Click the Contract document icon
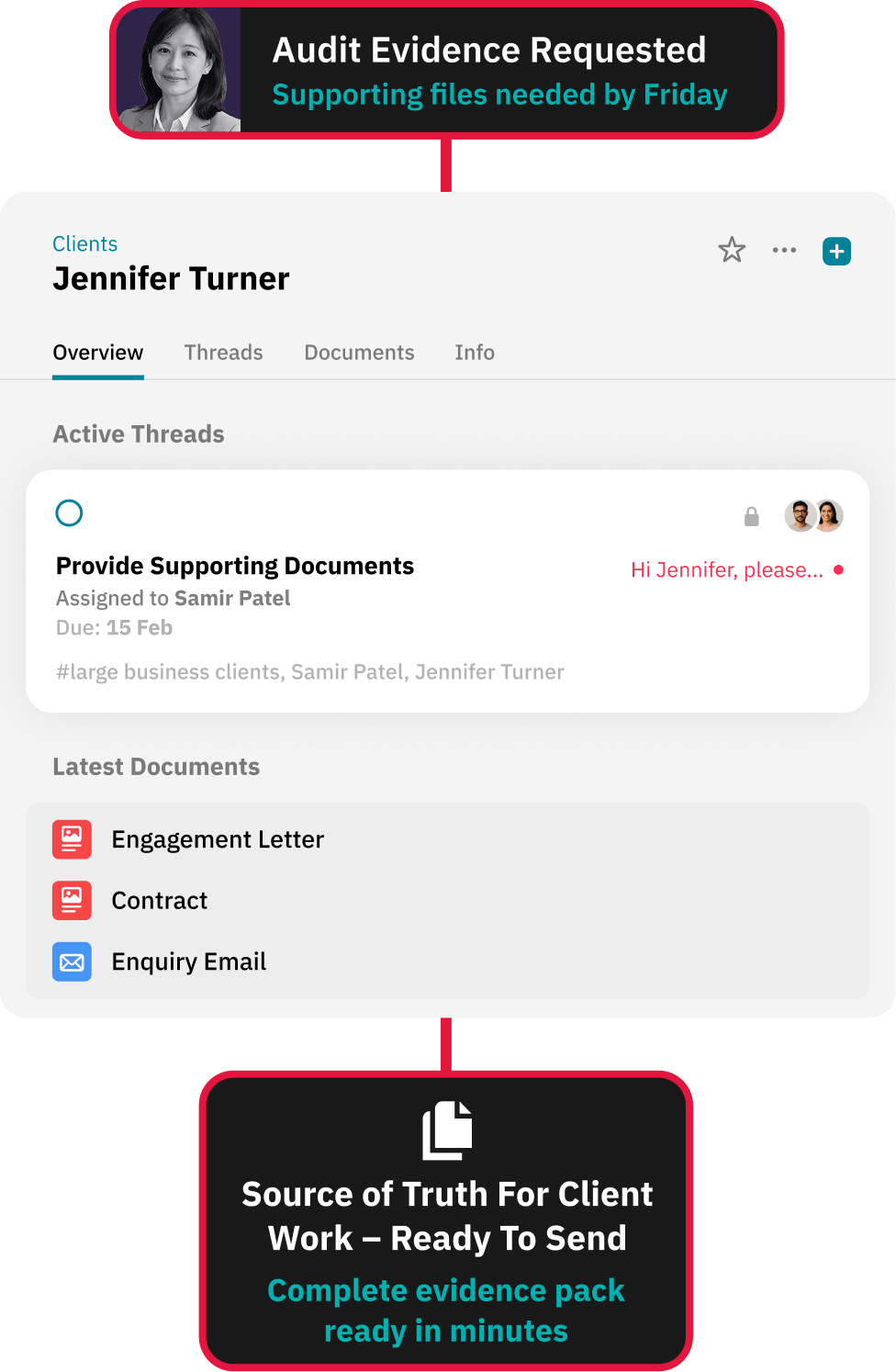Viewport: 896px width, 1372px height. pos(72,900)
